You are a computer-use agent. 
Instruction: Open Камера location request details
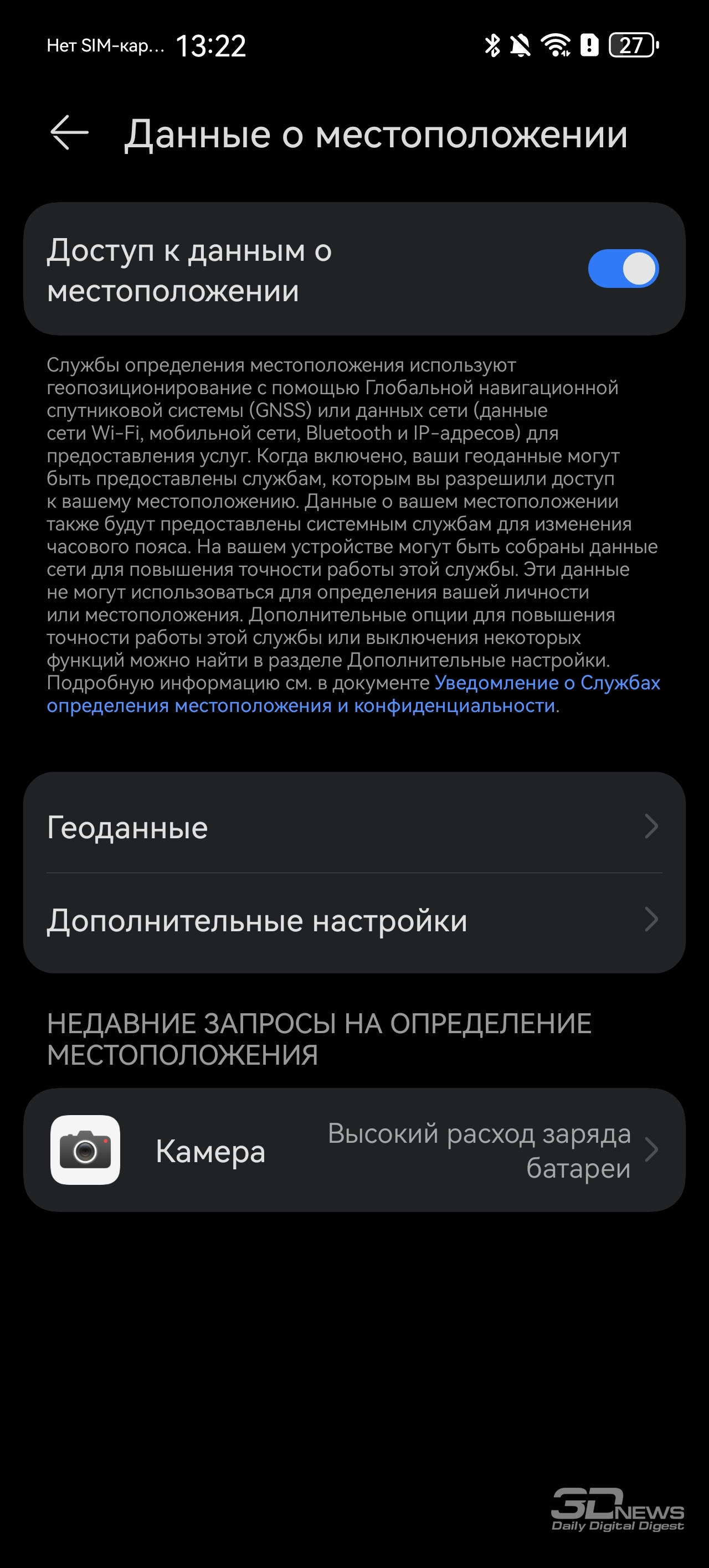click(354, 1150)
